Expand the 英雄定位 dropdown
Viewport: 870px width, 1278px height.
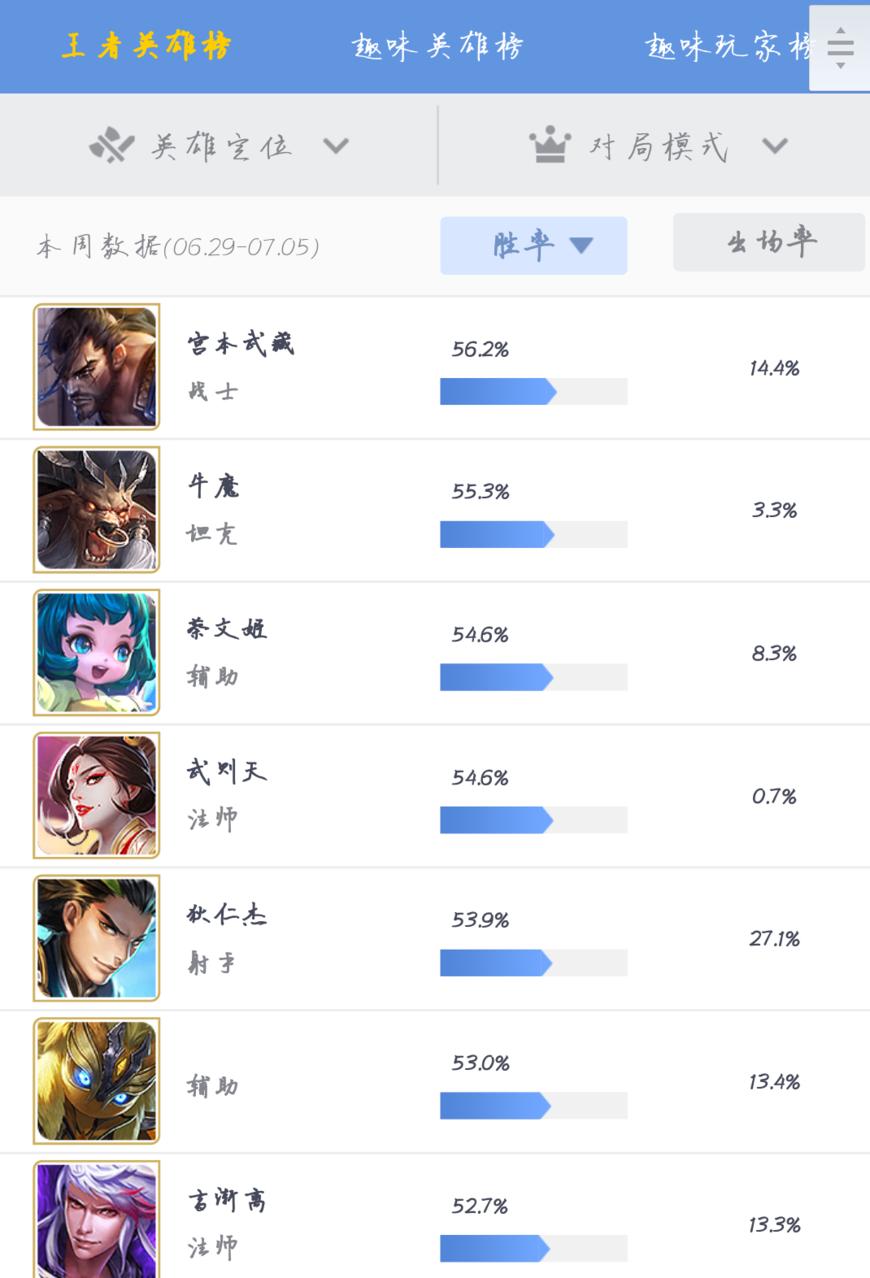(337, 145)
